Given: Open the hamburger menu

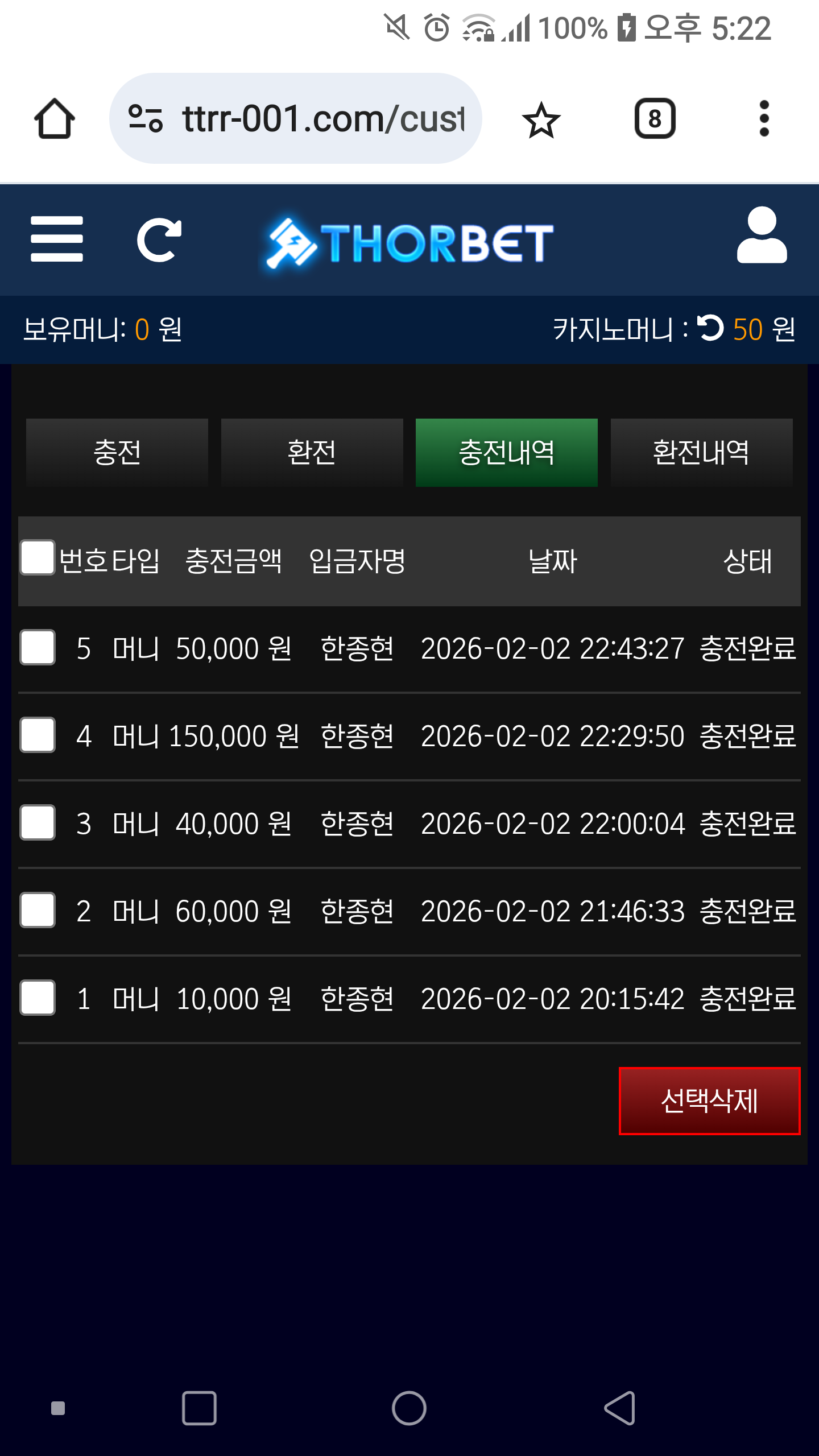Looking at the screenshot, I should (57, 239).
